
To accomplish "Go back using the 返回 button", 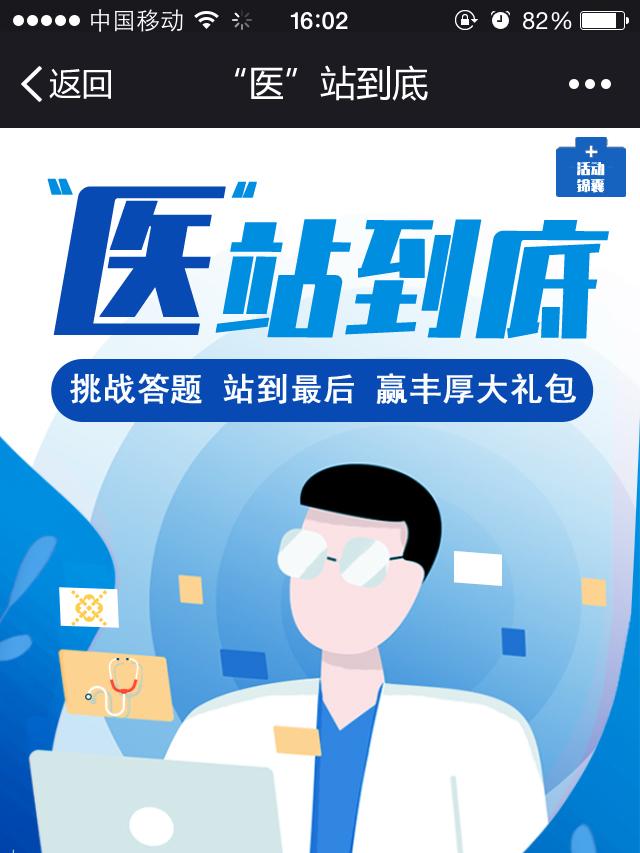I will pyautogui.click(x=67, y=85).
